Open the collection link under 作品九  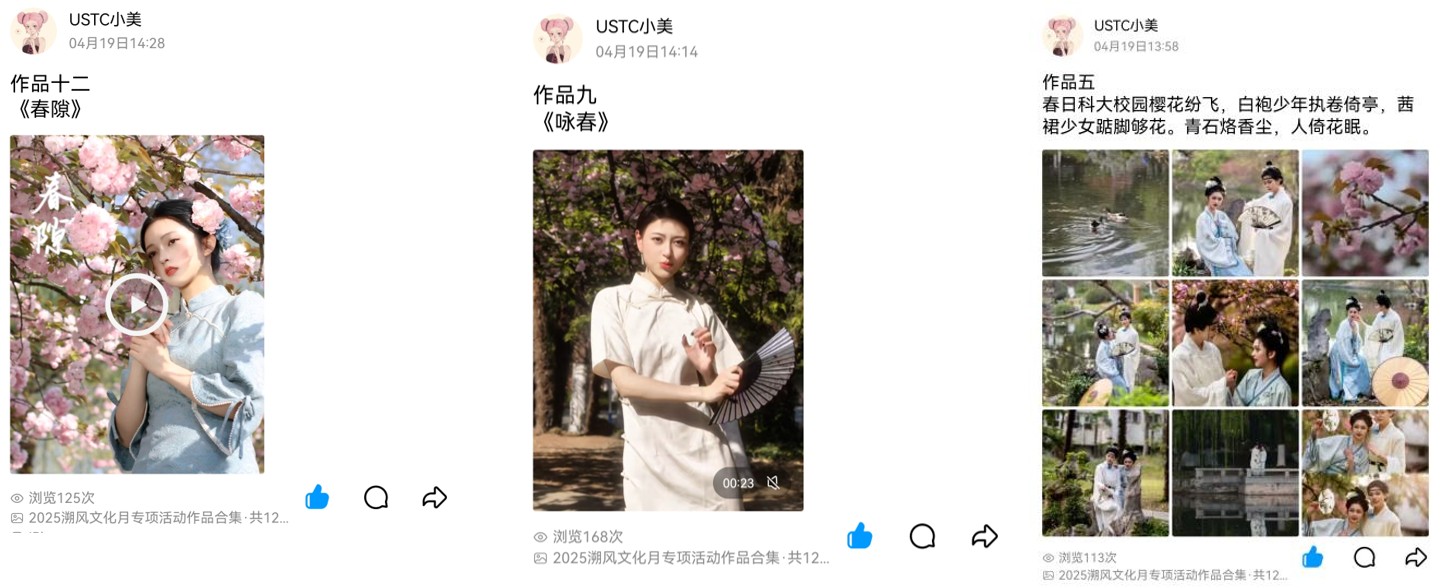[690, 558]
